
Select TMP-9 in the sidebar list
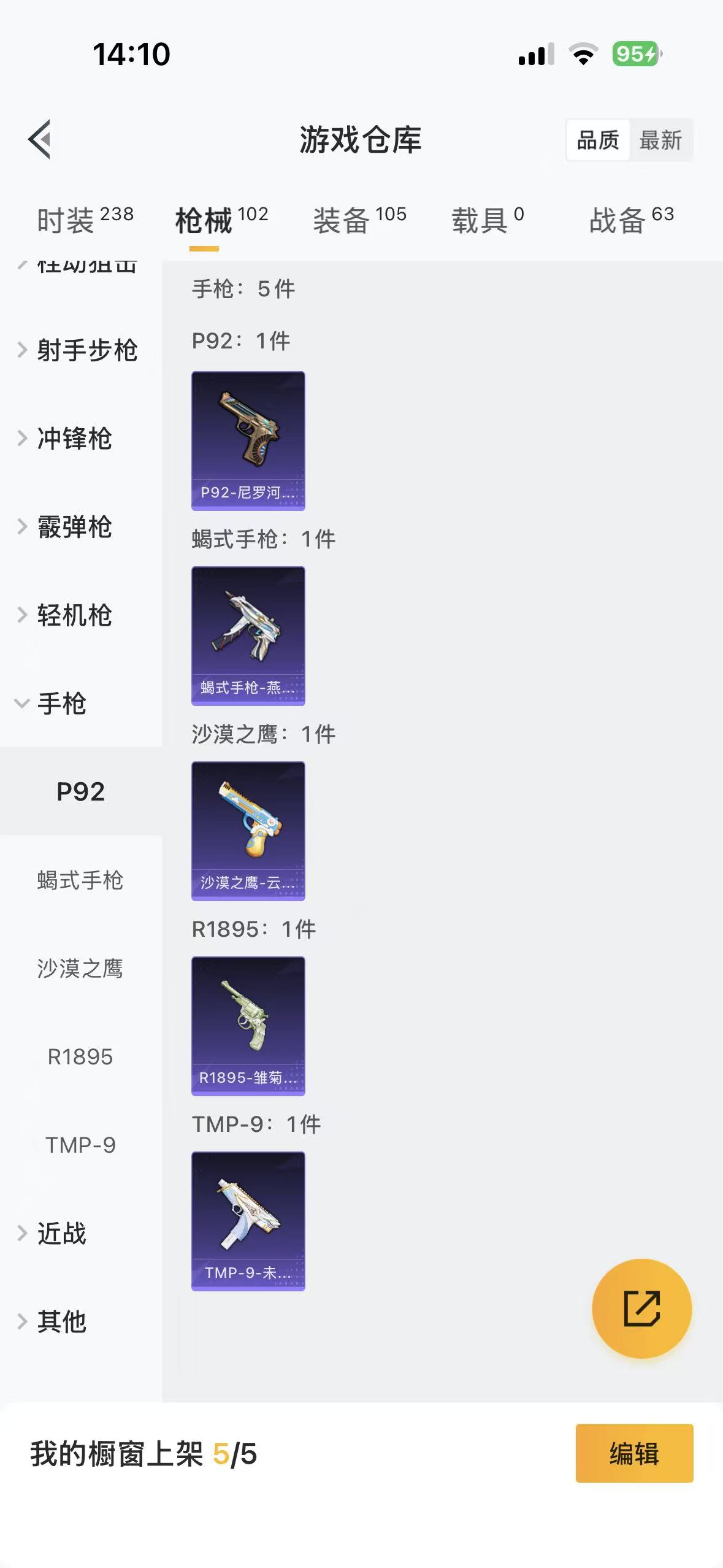80,1145
